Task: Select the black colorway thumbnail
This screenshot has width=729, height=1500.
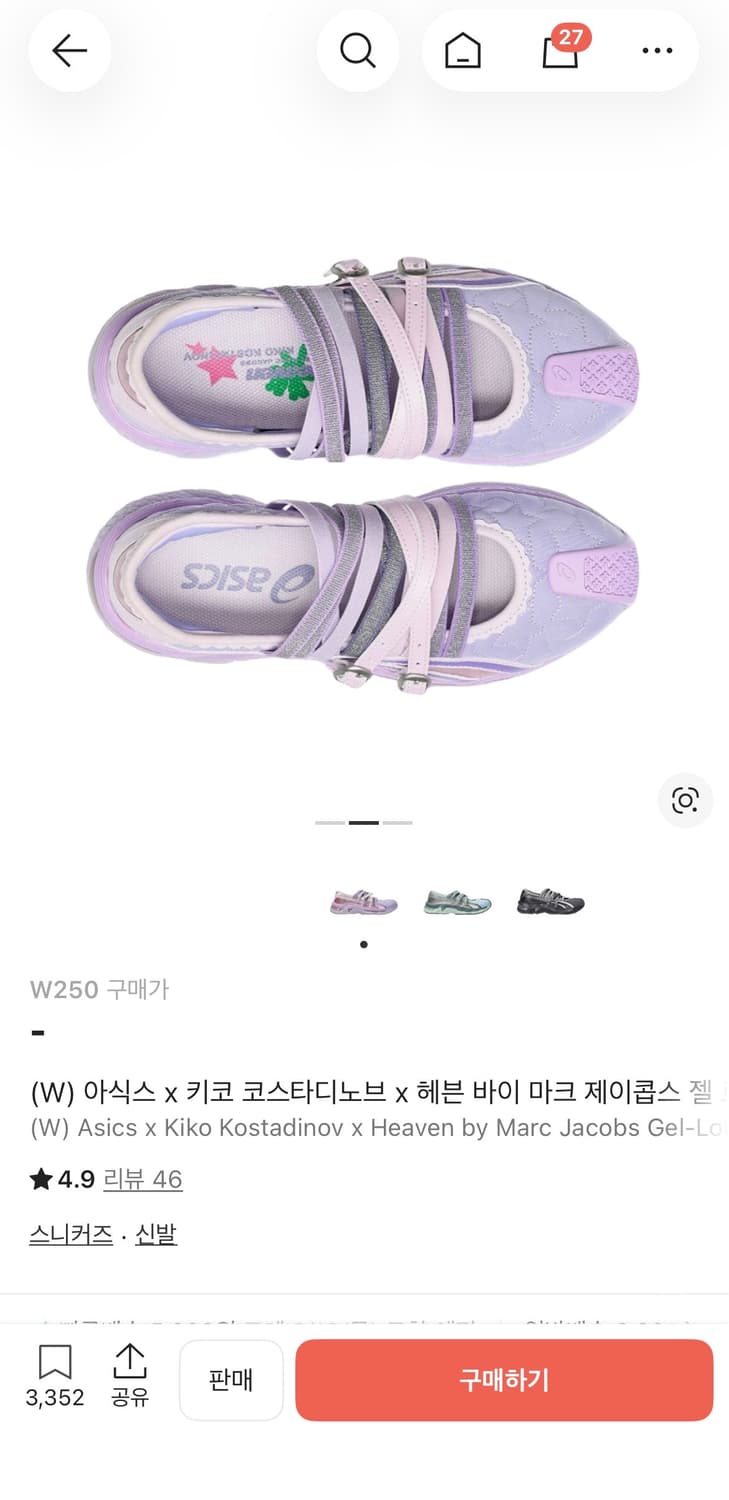Action: pos(549,900)
